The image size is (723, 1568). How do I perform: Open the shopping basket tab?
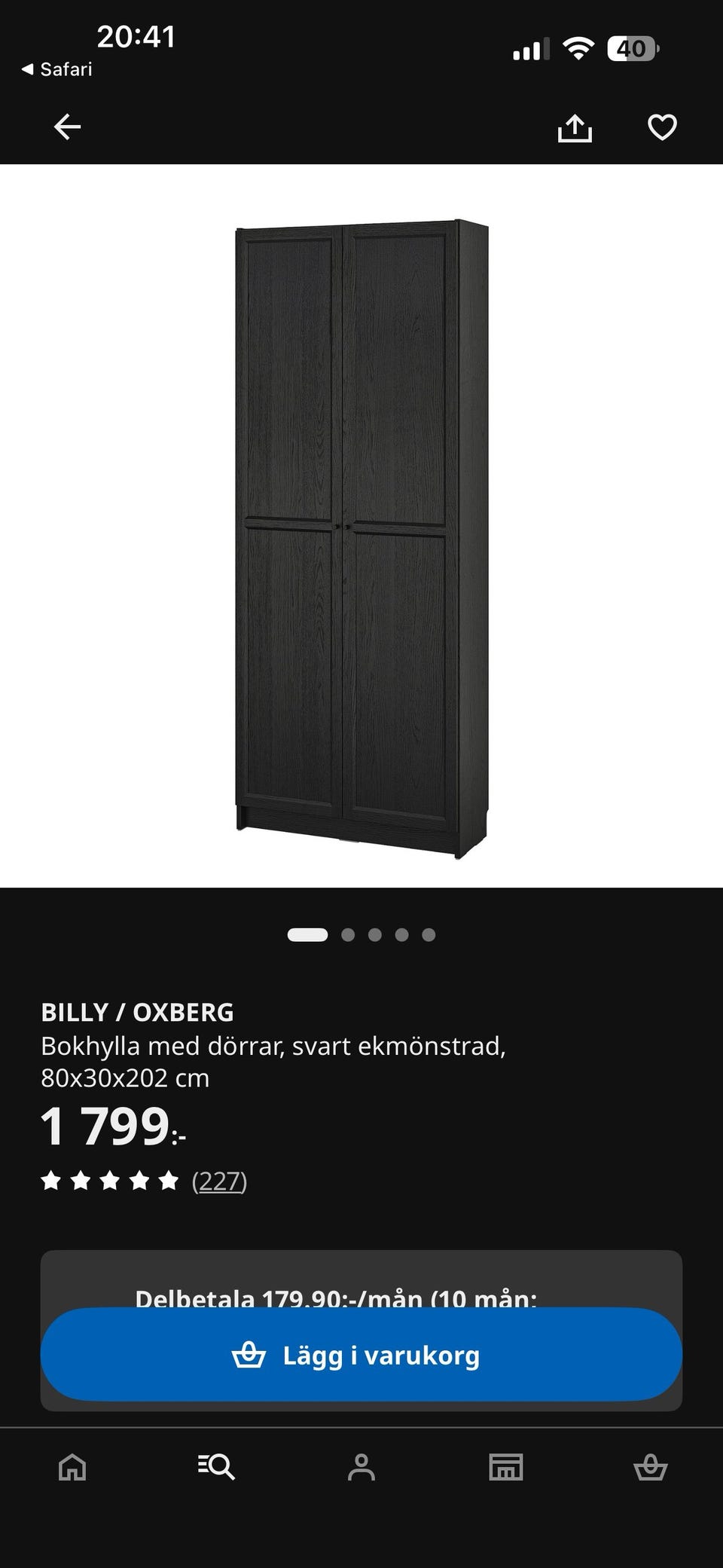point(651,1467)
